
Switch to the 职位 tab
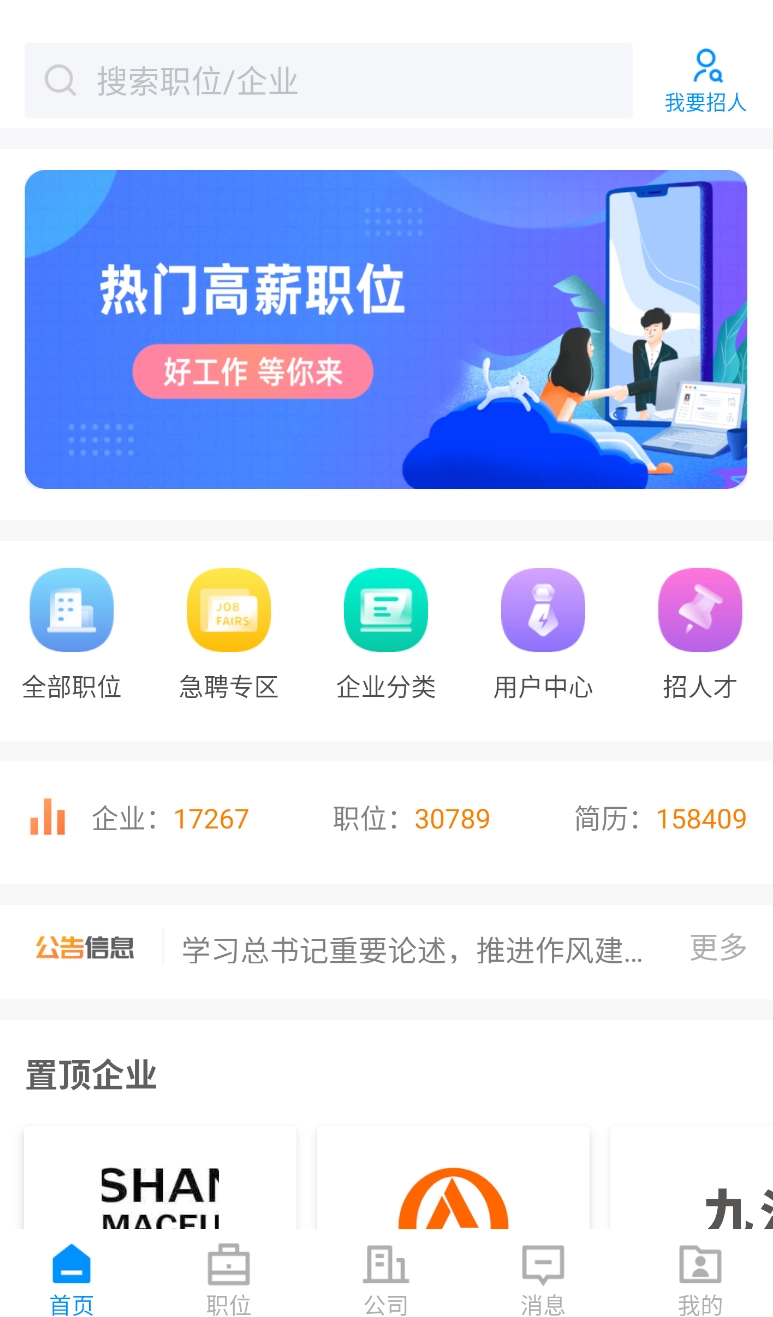coord(229,1278)
